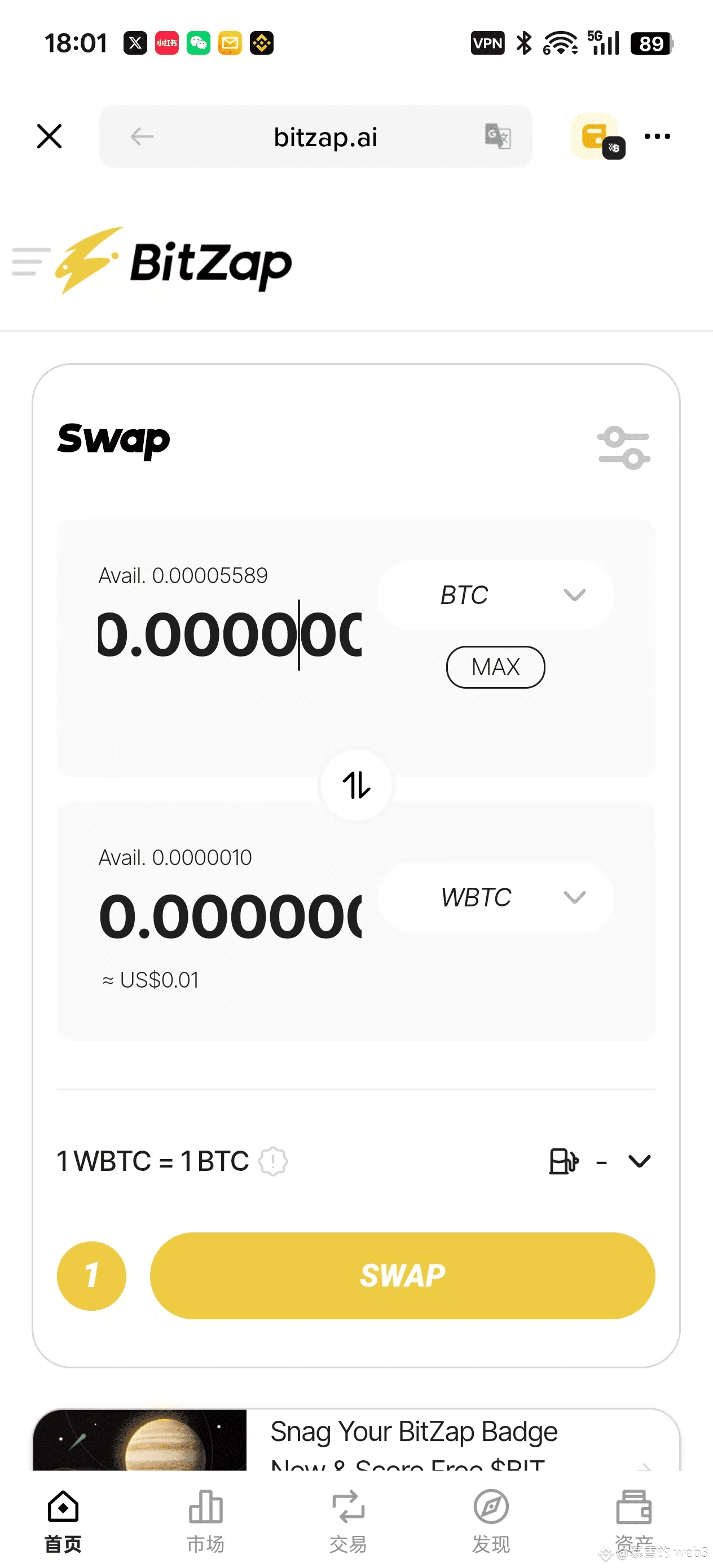The image size is (713, 1568).
Task: Translate the bitzap.ai page
Action: 498,136
